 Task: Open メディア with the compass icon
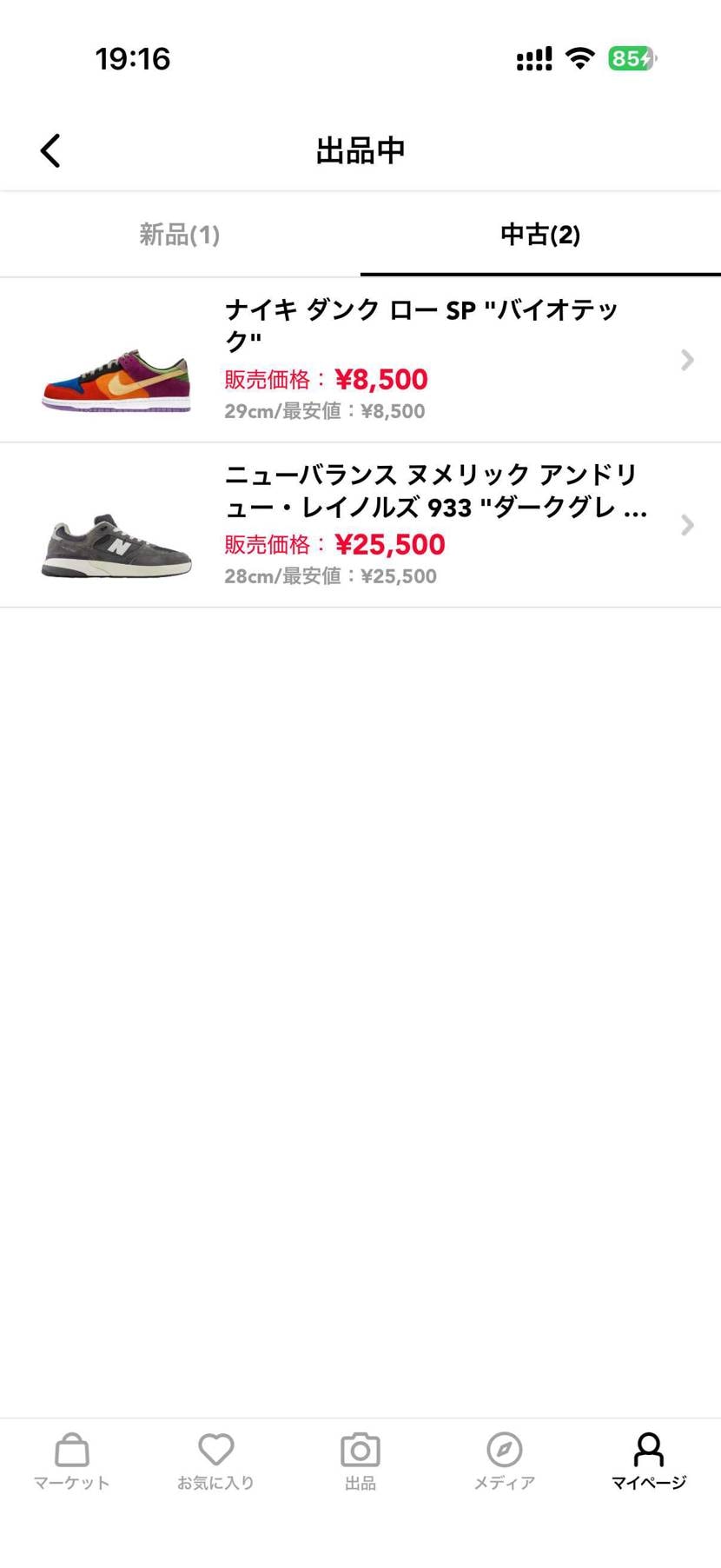point(504,1460)
